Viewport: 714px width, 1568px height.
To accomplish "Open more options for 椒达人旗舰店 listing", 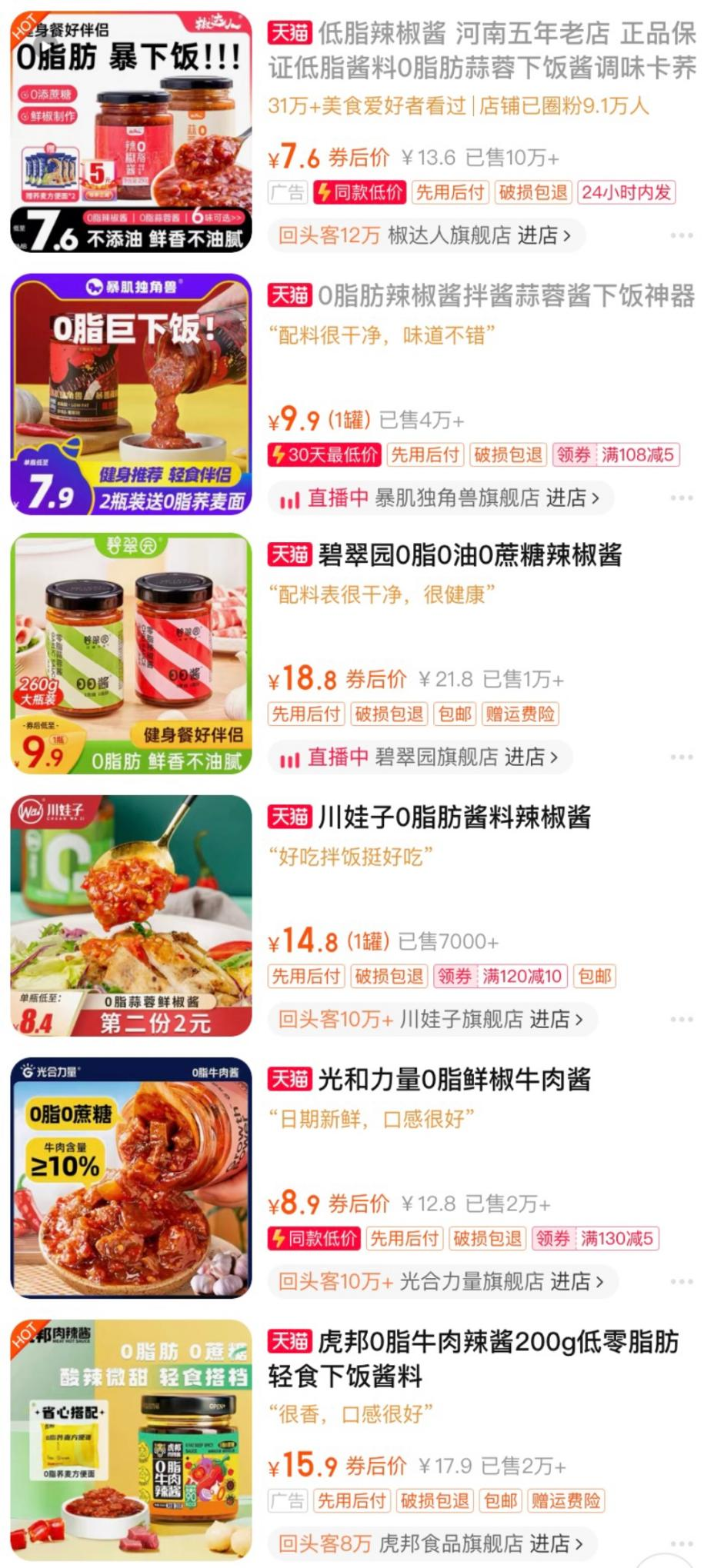I will tap(681, 235).
